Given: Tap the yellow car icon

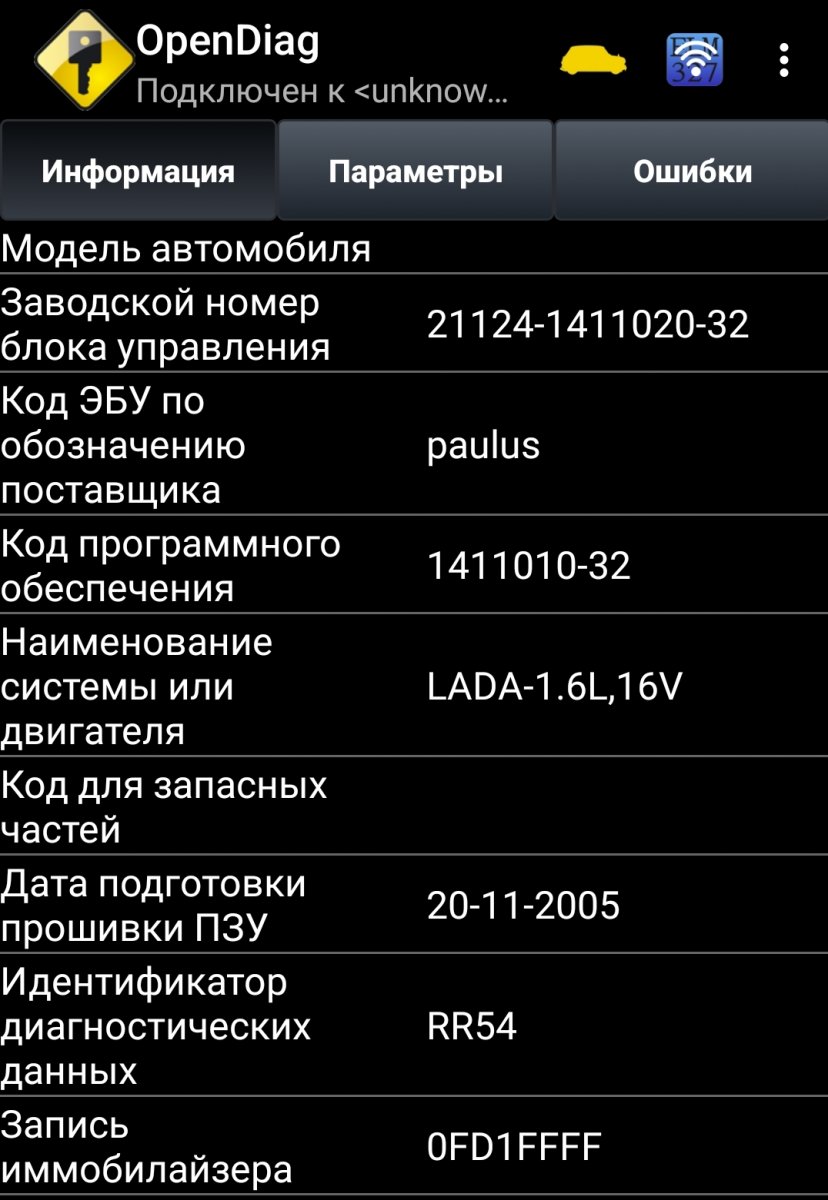Looking at the screenshot, I should pos(593,61).
